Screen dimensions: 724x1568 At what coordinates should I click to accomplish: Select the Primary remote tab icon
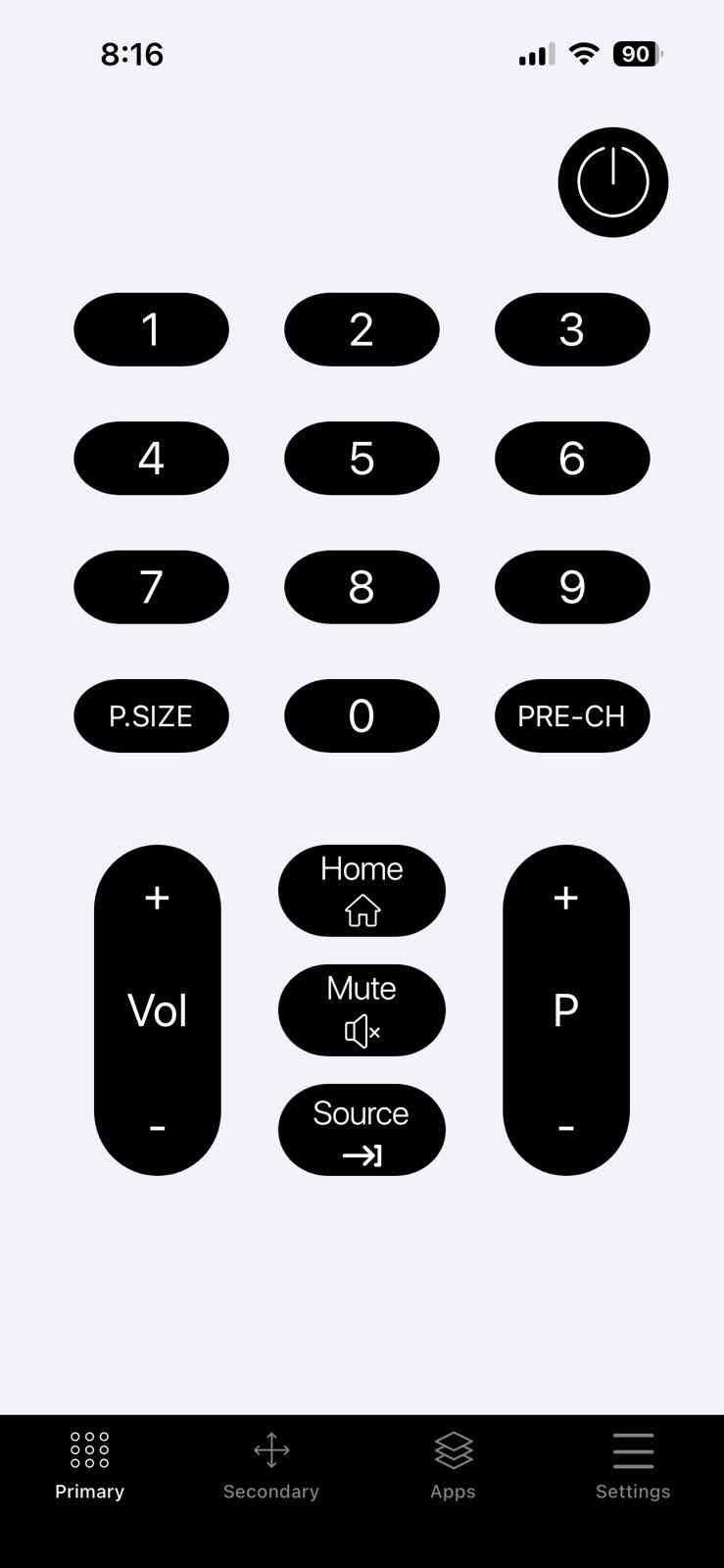point(89,1449)
